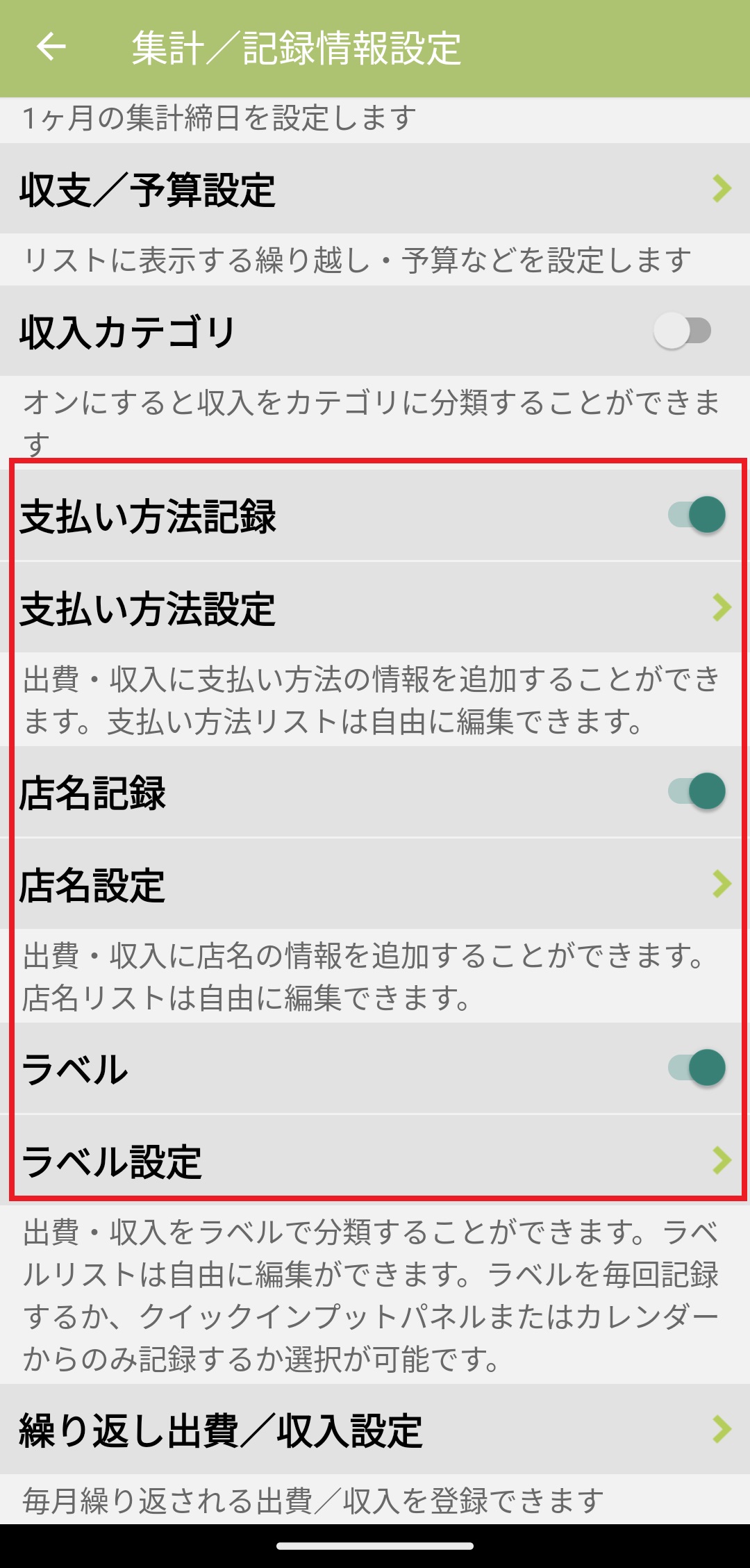The width and height of the screenshot is (750, 1568).
Task: Open 繰り返し出費／収入設定
Action: [x=375, y=1430]
